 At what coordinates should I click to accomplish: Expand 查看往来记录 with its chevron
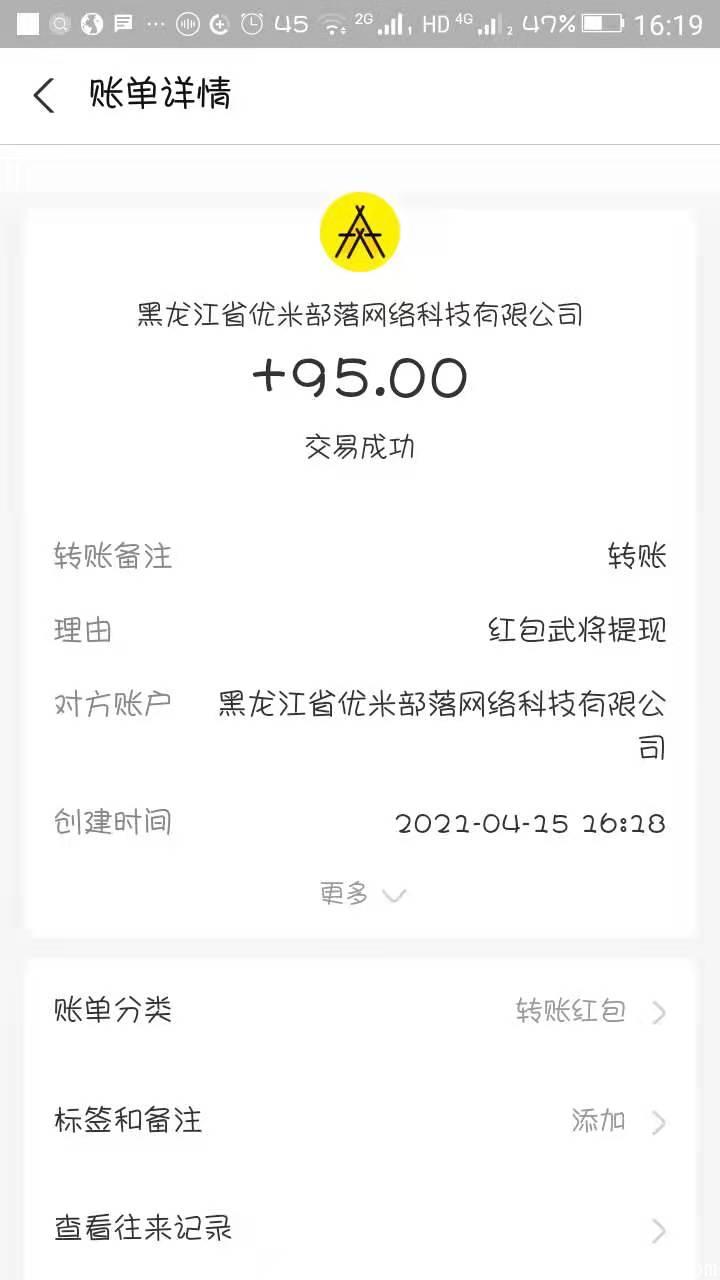659,1230
